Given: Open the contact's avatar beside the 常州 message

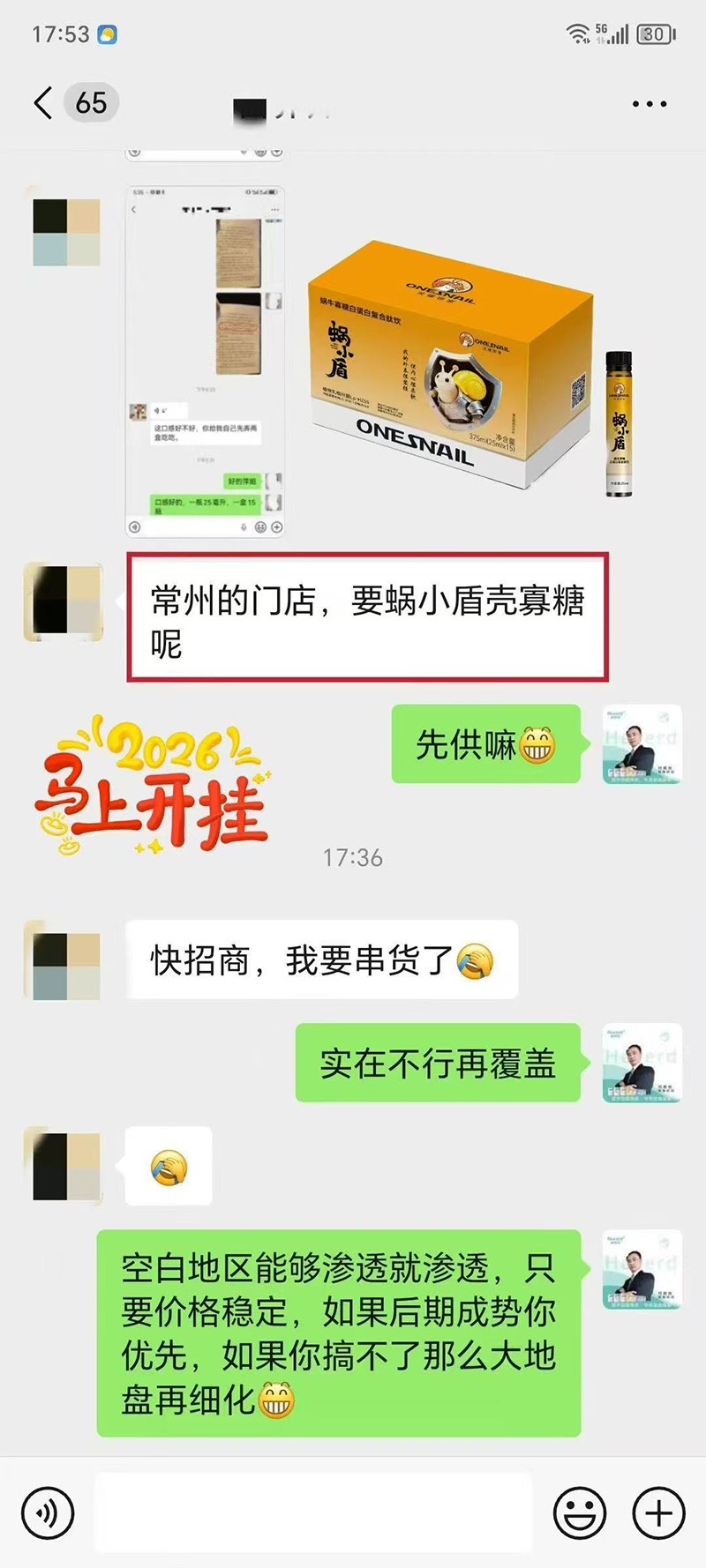Looking at the screenshot, I should (65, 601).
